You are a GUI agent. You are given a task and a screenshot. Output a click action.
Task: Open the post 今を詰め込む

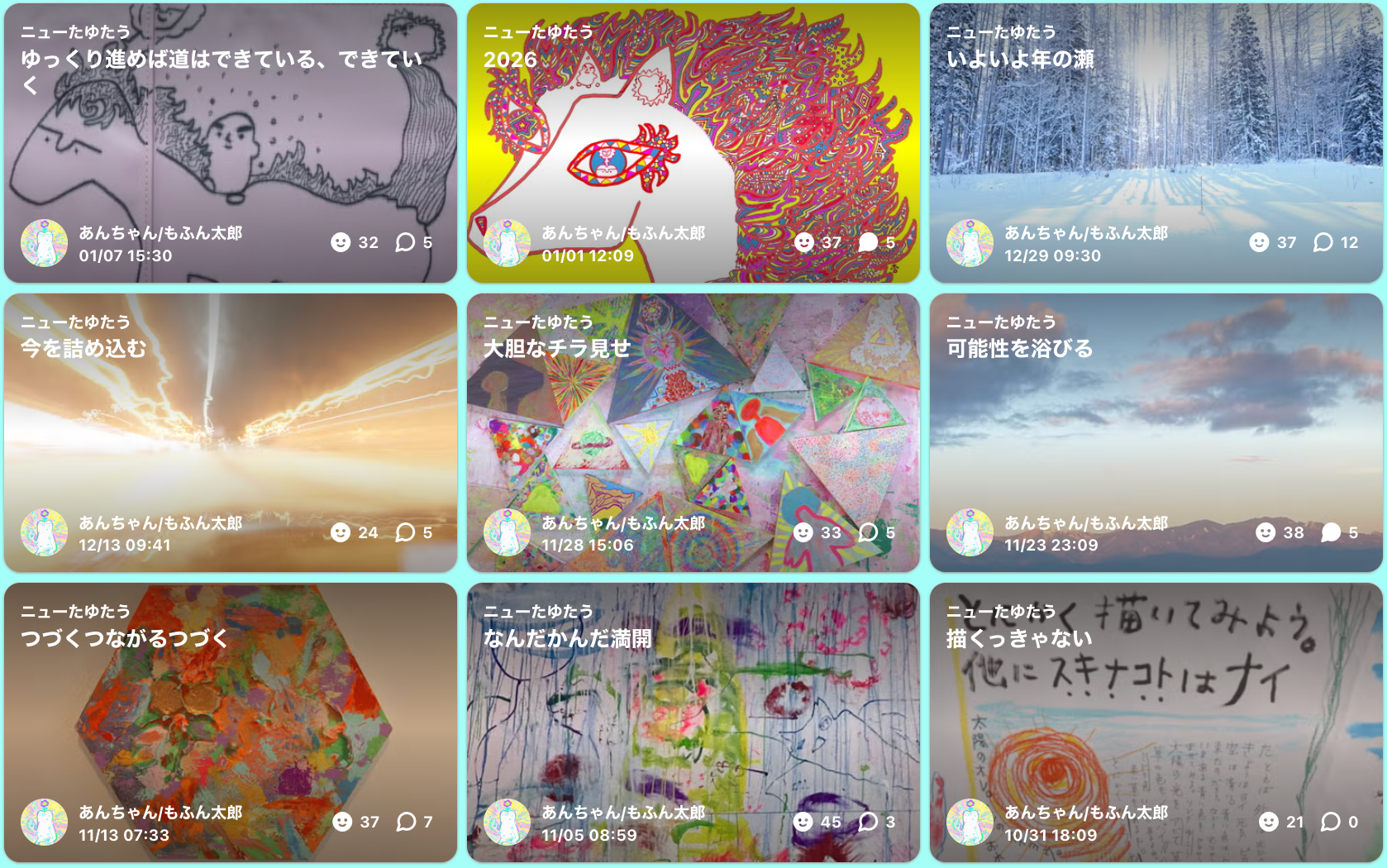tap(83, 349)
